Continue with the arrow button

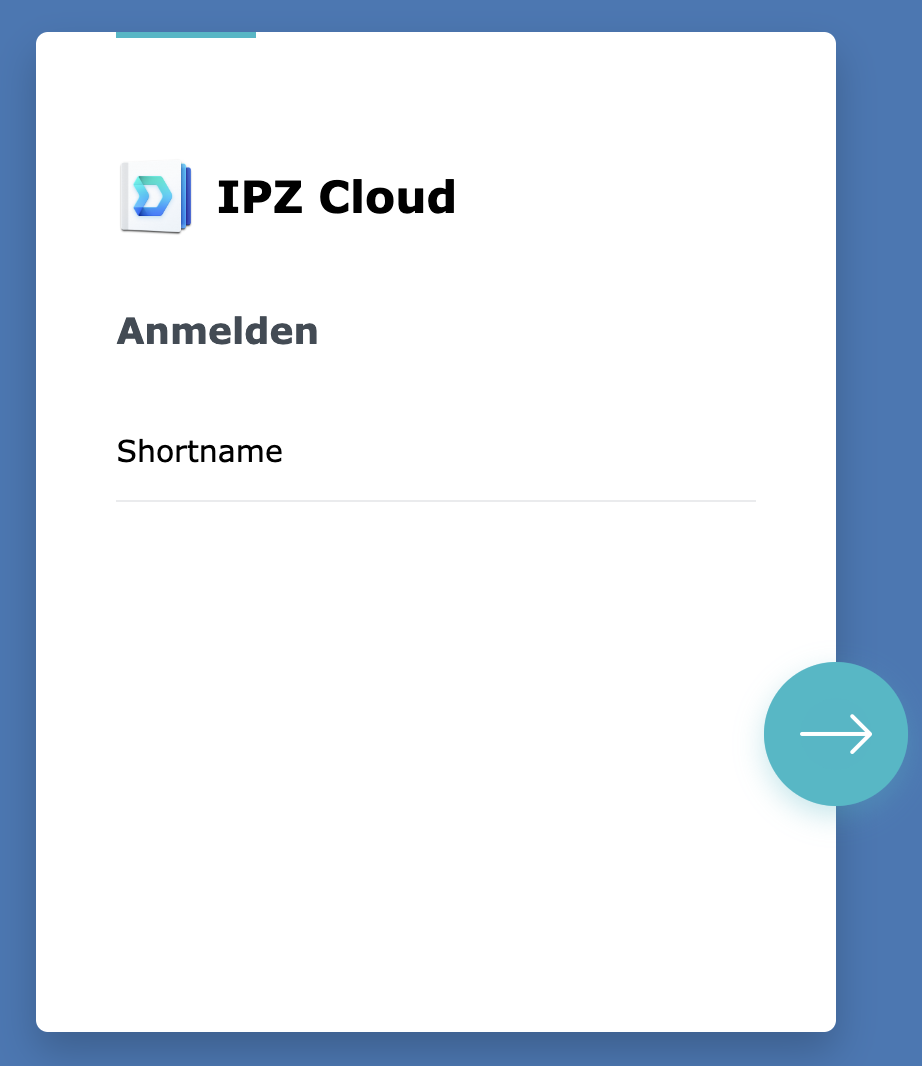pyautogui.click(x=835, y=734)
